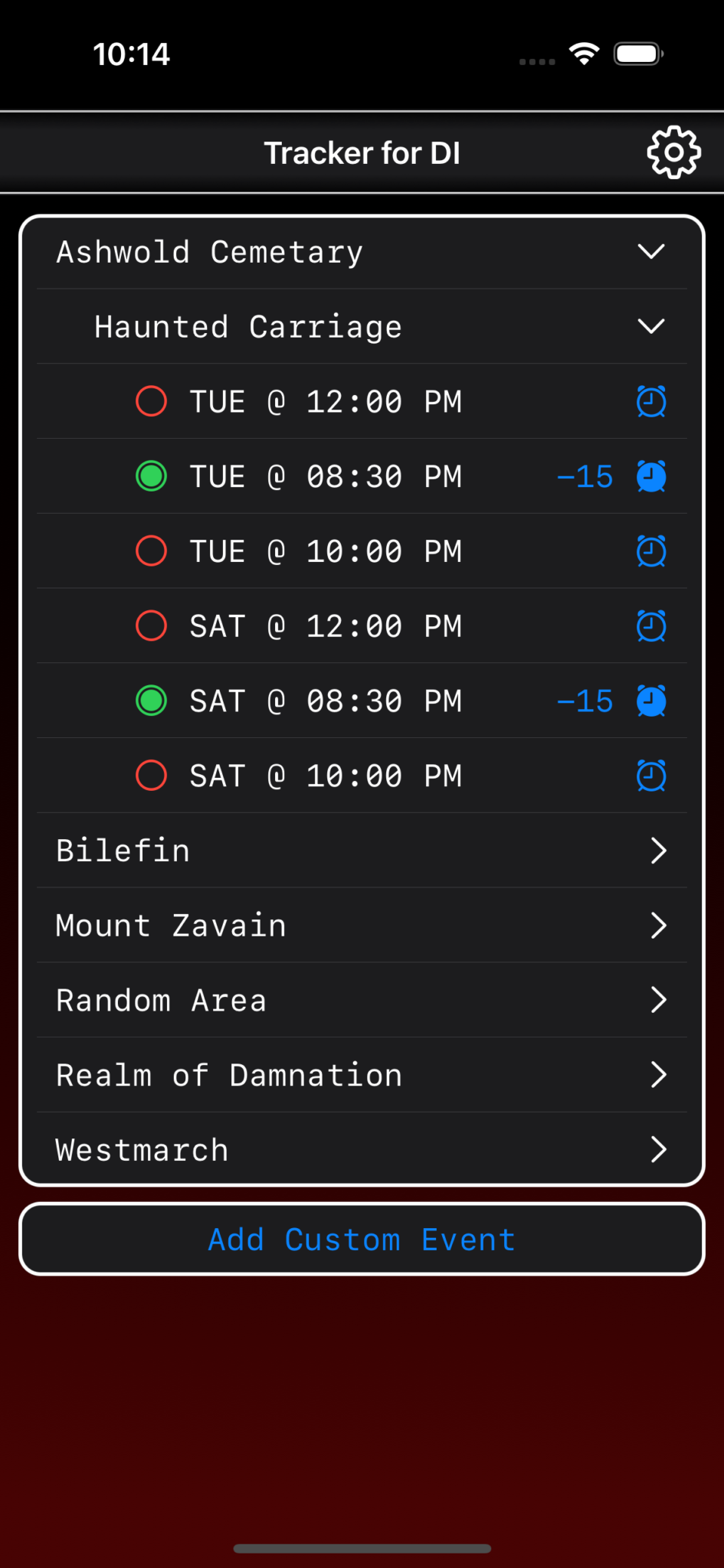Disable the TUE 08:30 PM event
724x1568 pixels.
click(151, 476)
